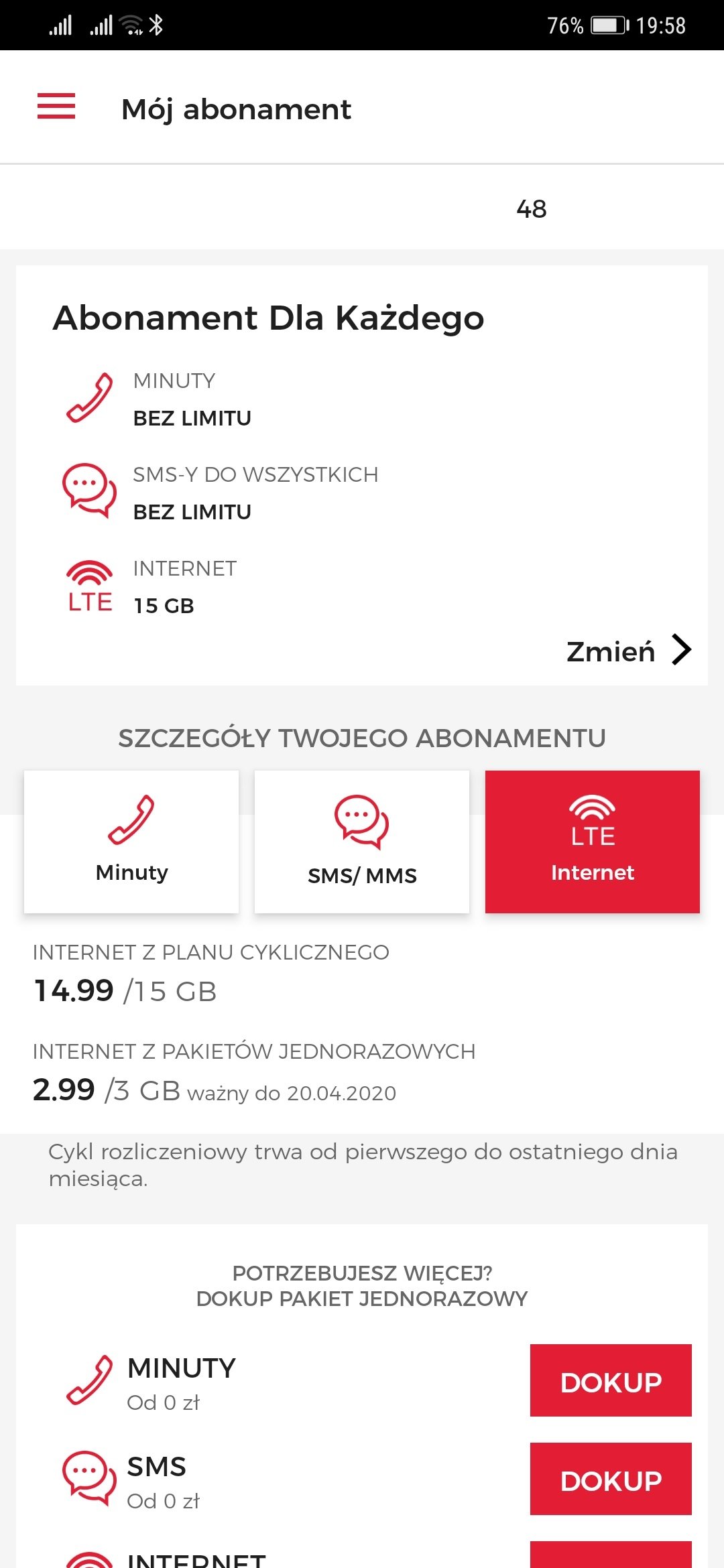
Task: Select the SMS/ MMS details tab
Action: tap(362, 842)
